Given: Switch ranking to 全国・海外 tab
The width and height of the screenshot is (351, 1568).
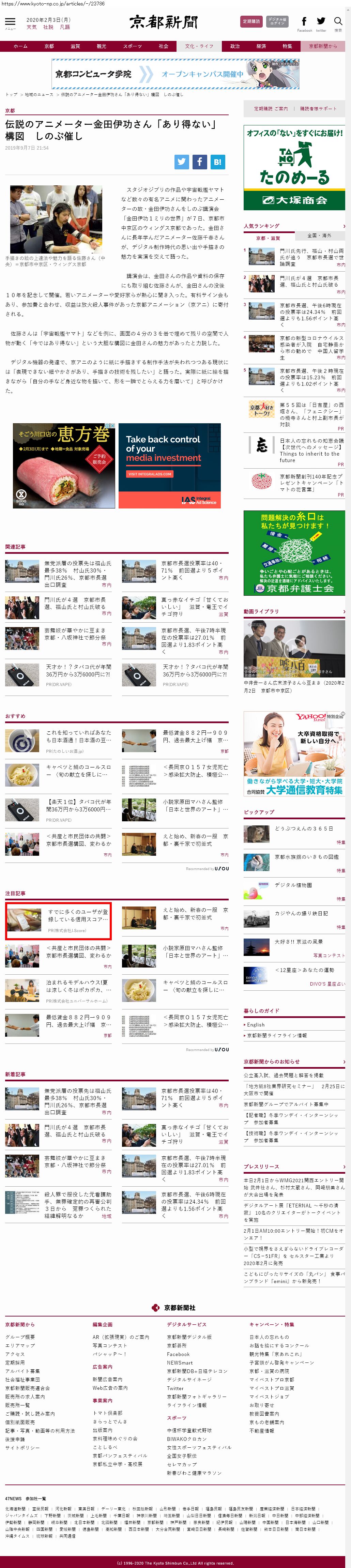Looking at the screenshot, I should pyautogui.click(x=319, y=235).
